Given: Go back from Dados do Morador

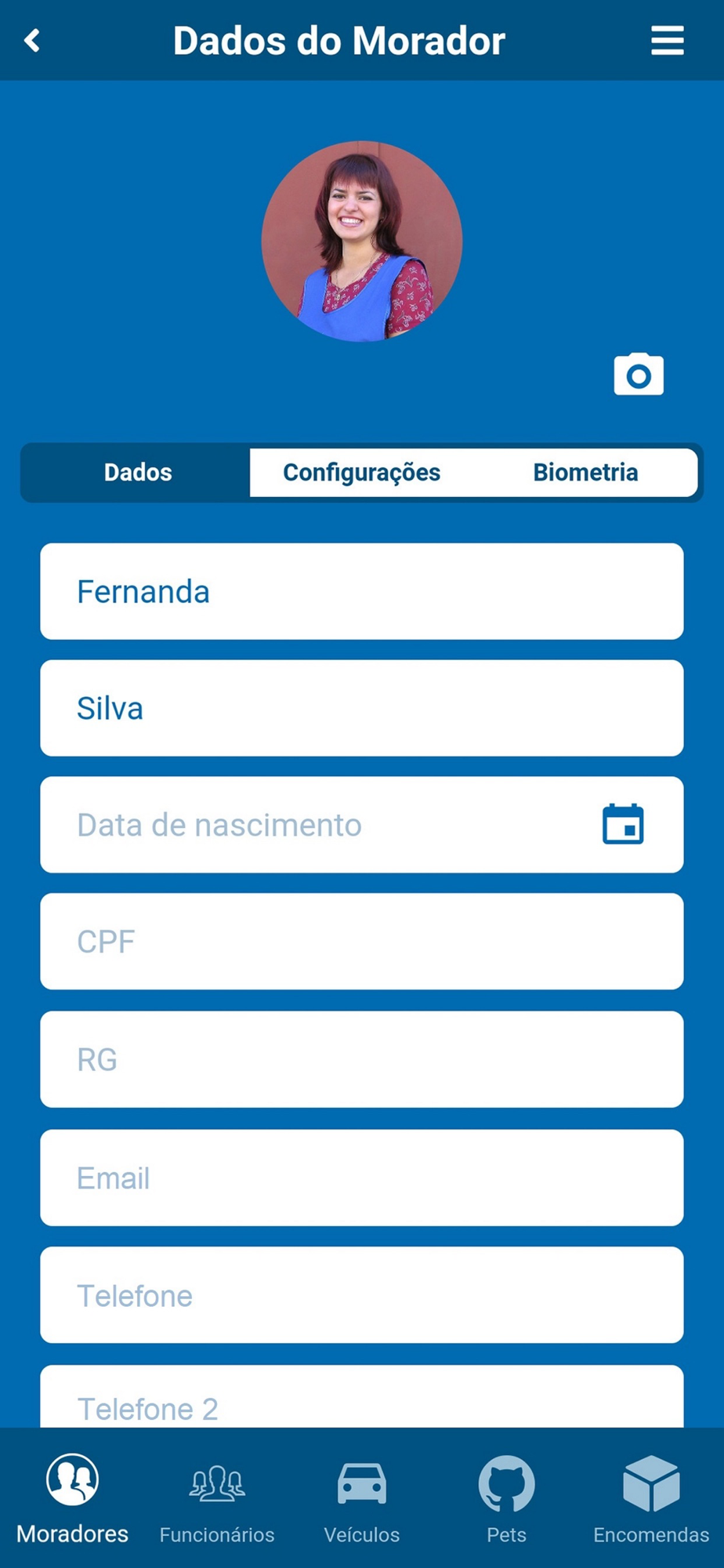Looking at the screenshot, I should click(32, 41).
